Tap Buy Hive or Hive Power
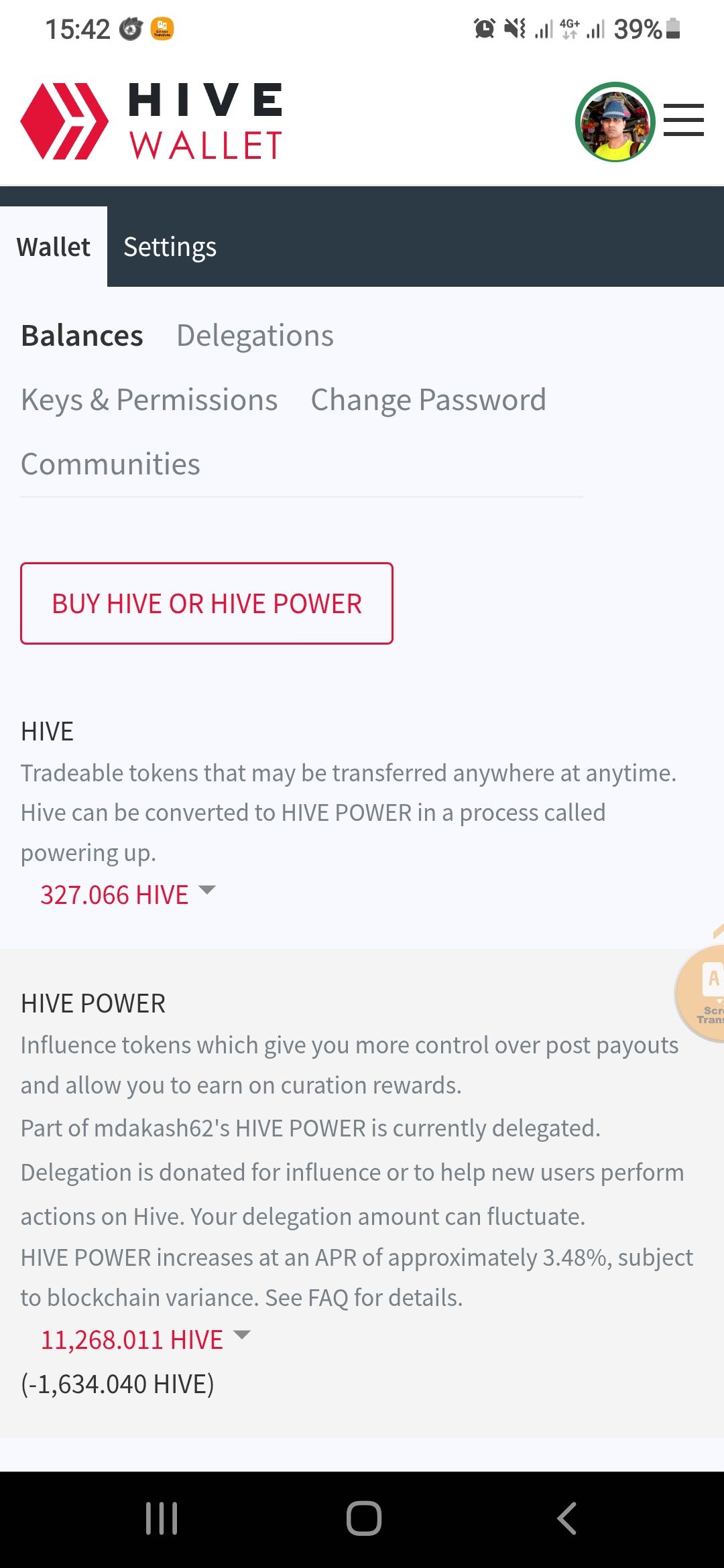Screen dimensions: 724x1568 pos(206,604)
